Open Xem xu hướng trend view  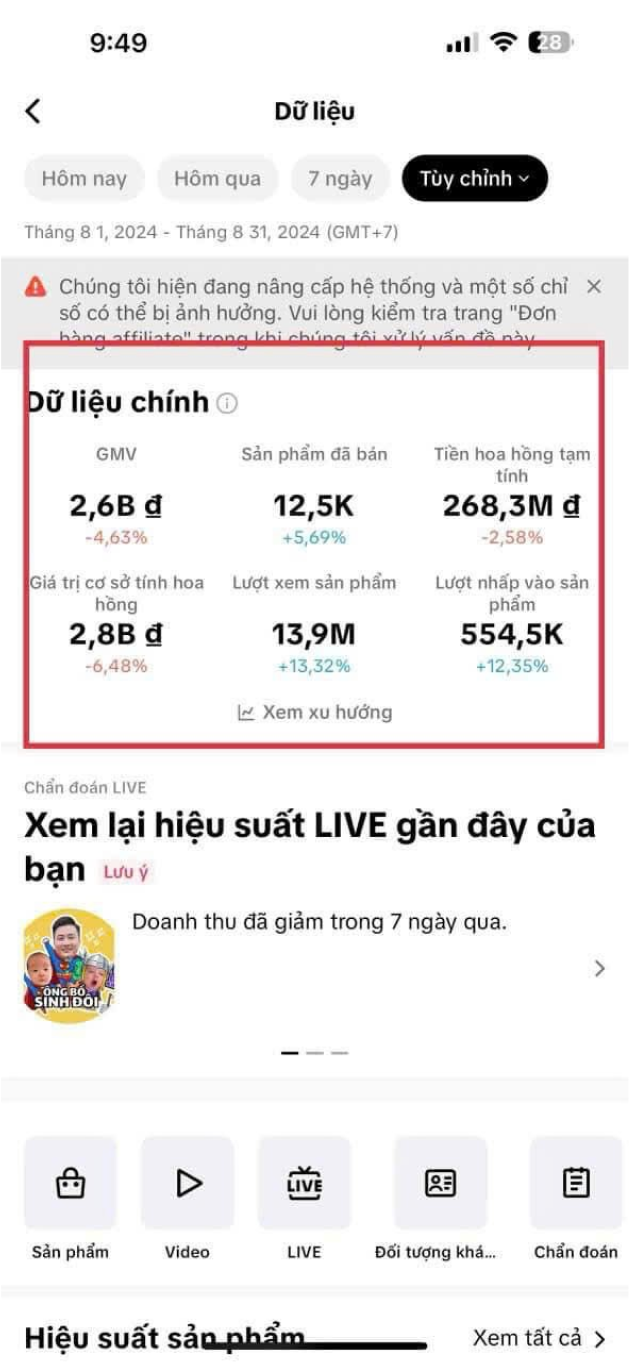pos(315,713)
